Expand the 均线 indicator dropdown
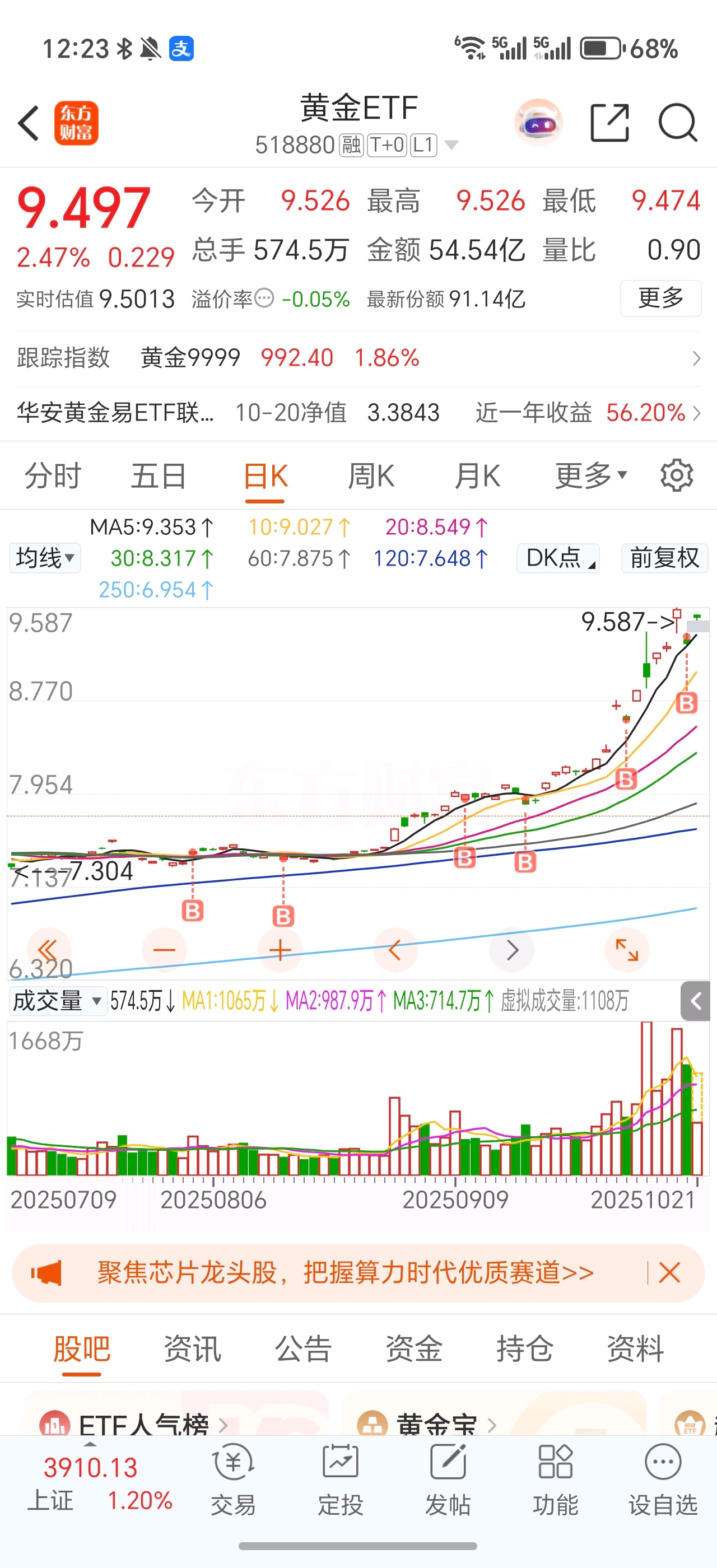 45,558
